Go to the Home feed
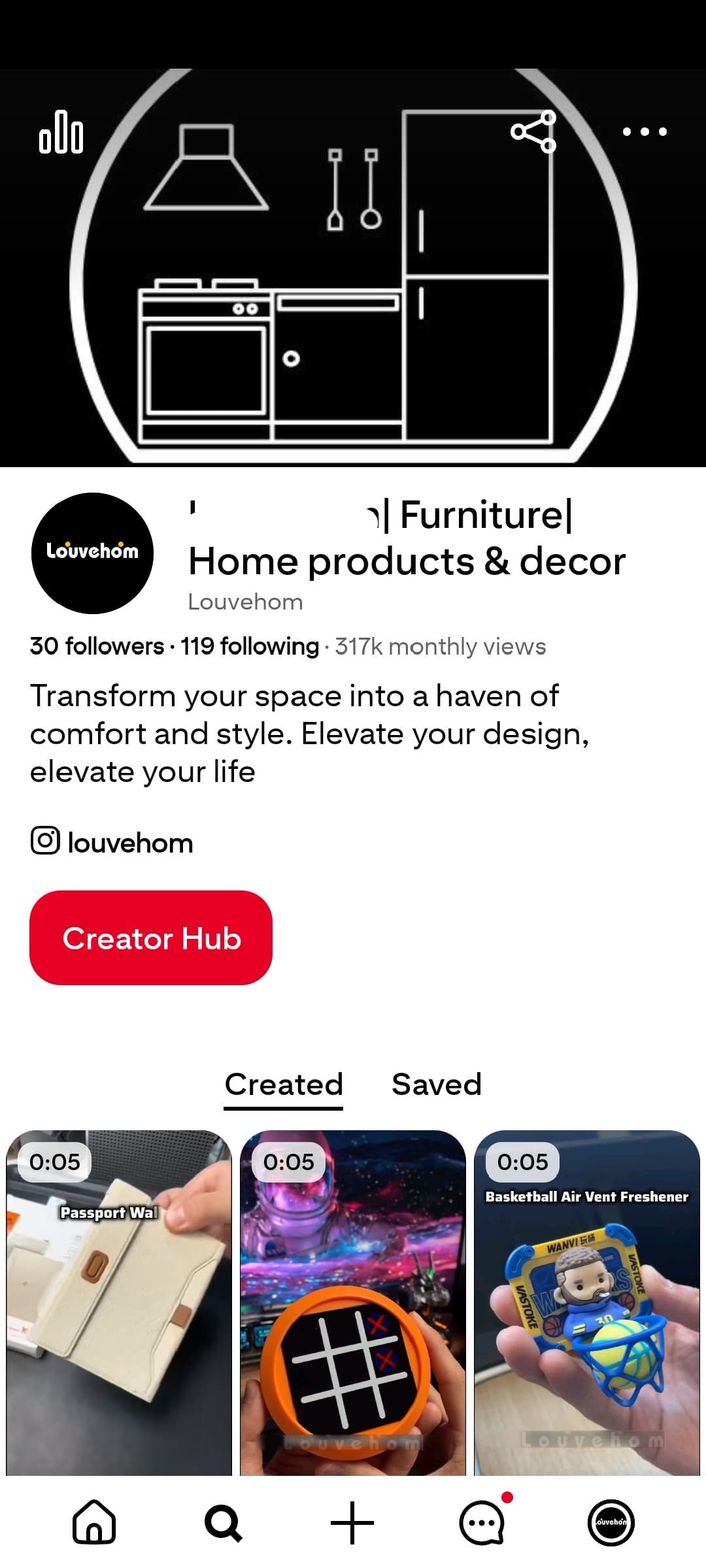 pos(94,1522)
